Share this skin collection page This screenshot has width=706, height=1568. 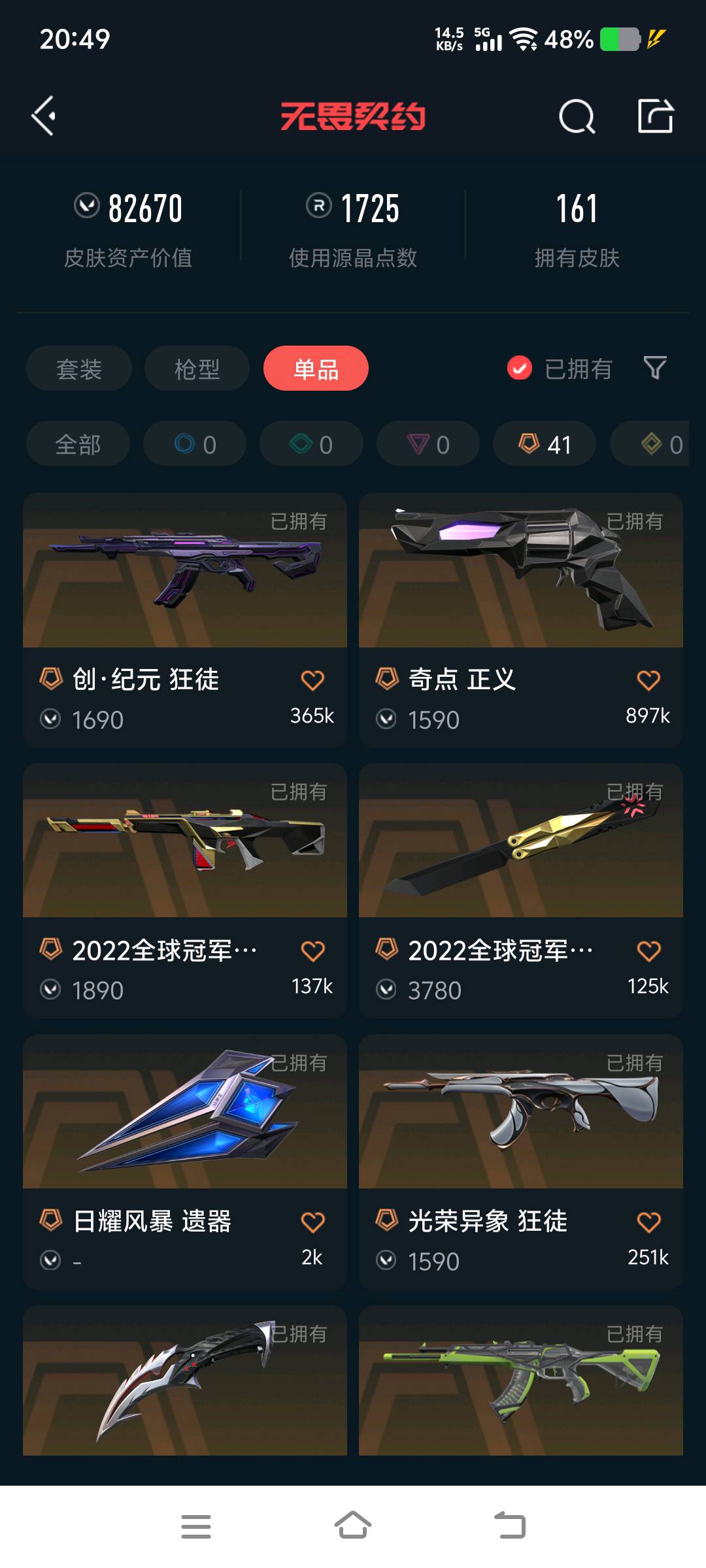point(655,116)
